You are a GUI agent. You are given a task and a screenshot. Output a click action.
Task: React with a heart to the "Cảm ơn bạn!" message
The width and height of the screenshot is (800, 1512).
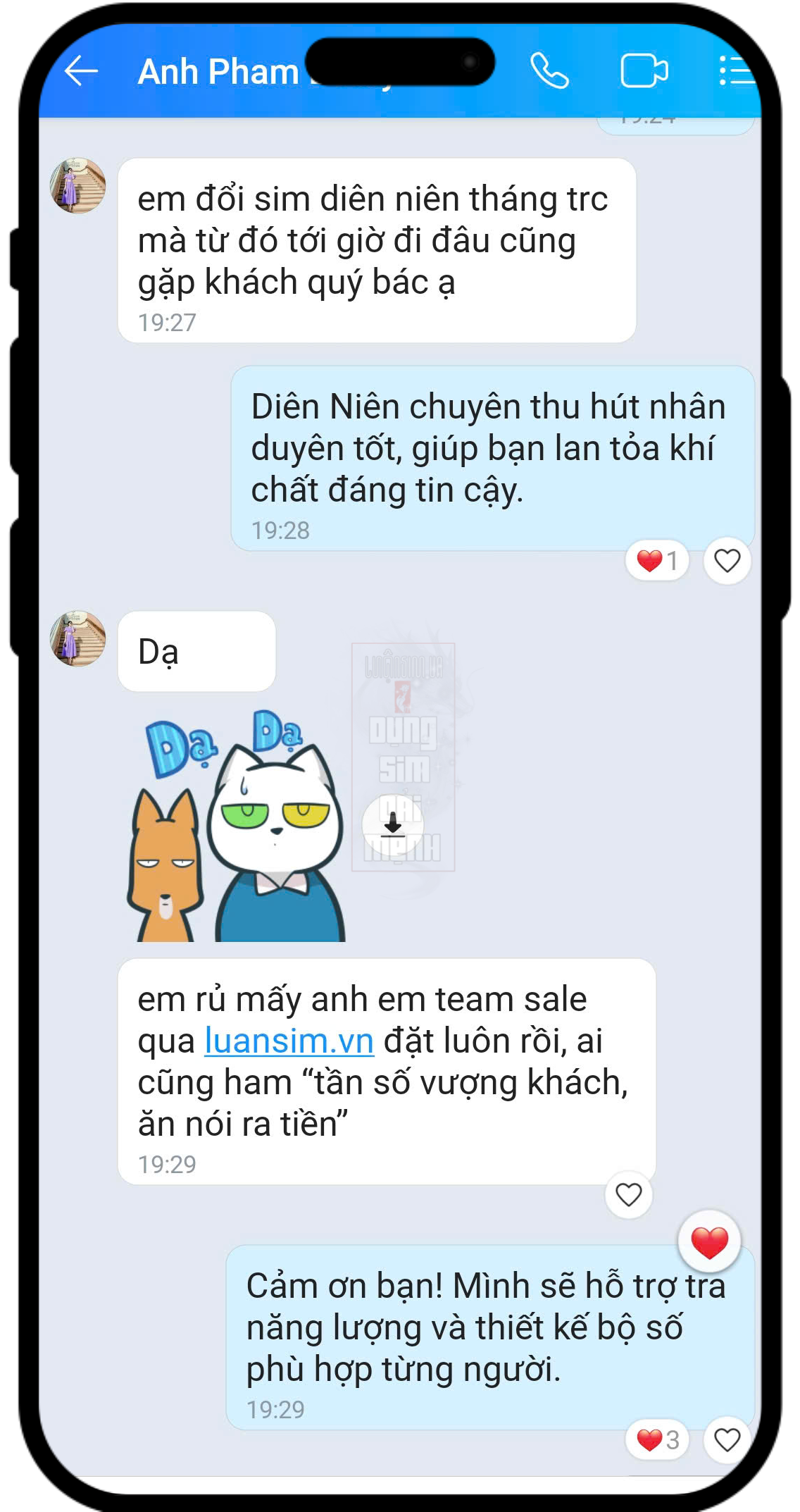coord(727,1439)
